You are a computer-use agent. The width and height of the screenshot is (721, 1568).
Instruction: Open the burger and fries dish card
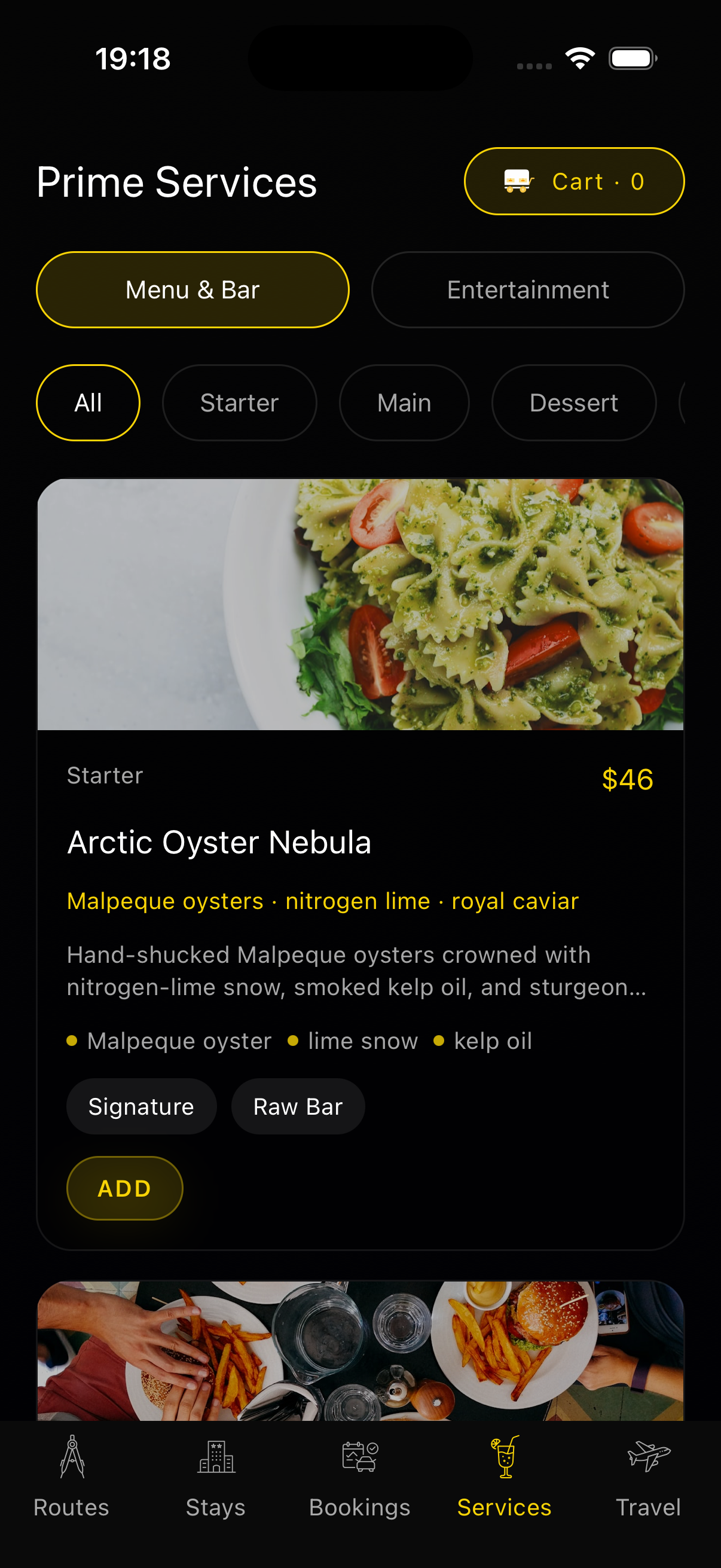[x=360, y=1350]
